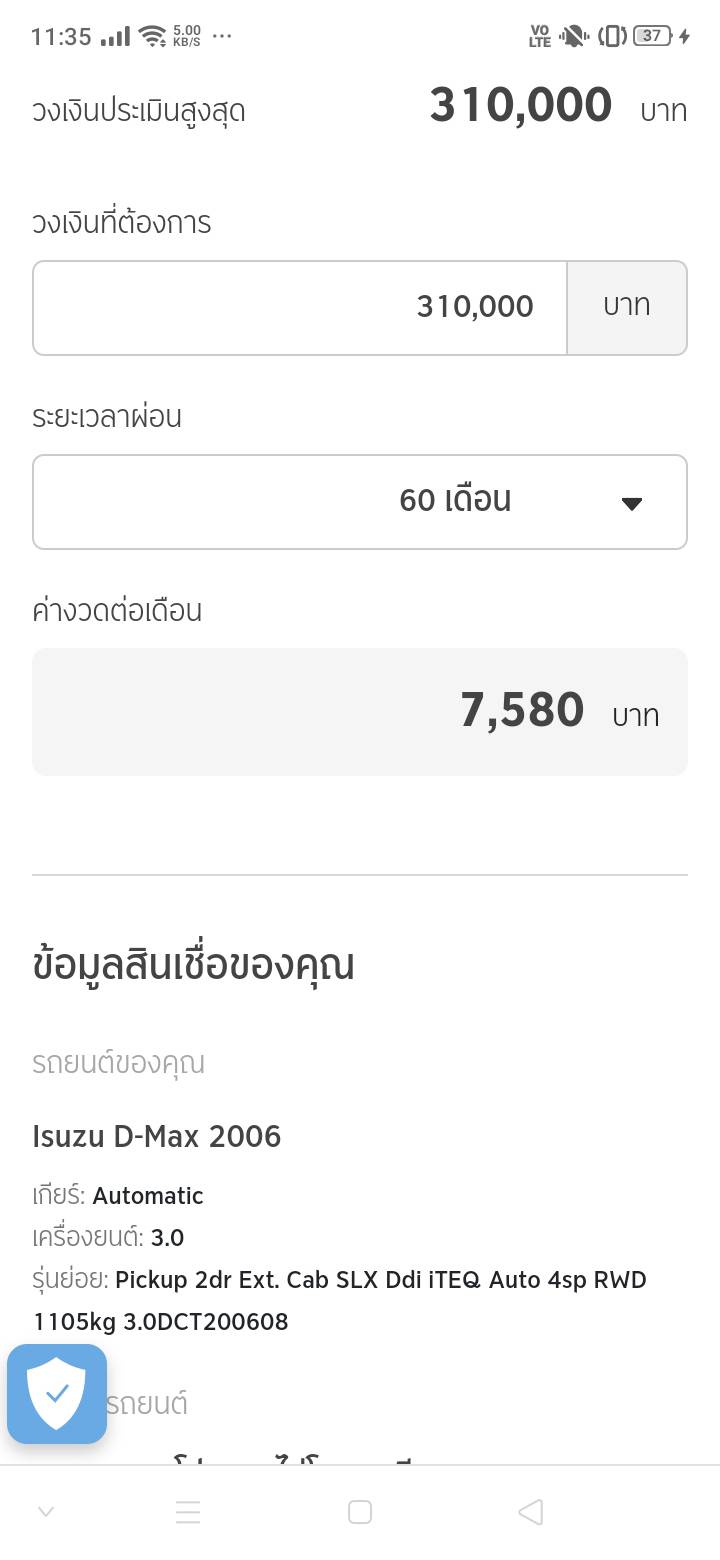The image size is (720, 1560).
Task: Go back with the system back button
Action: [531, 1512]
